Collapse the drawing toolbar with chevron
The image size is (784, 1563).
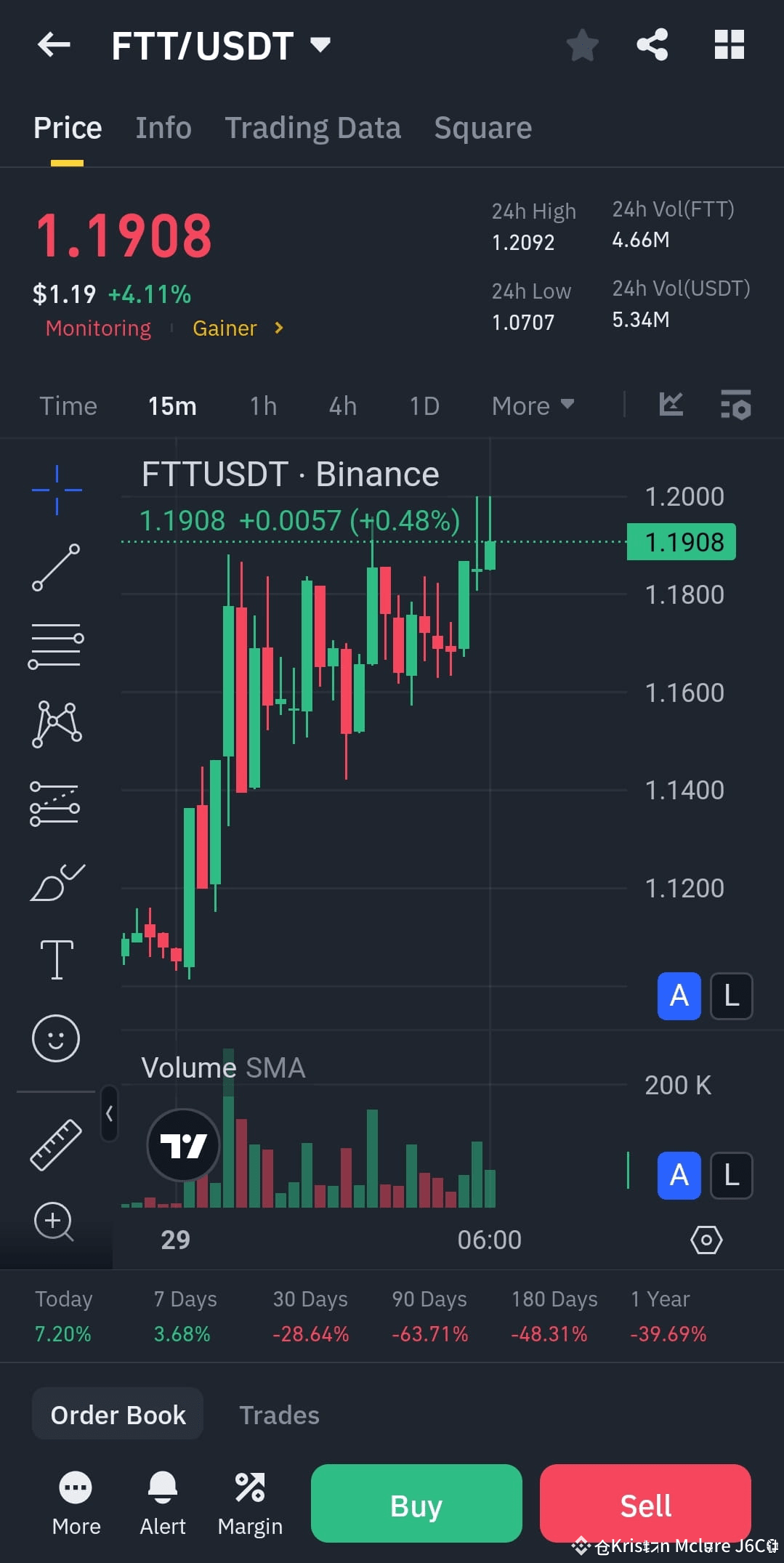pos(109,1114)
